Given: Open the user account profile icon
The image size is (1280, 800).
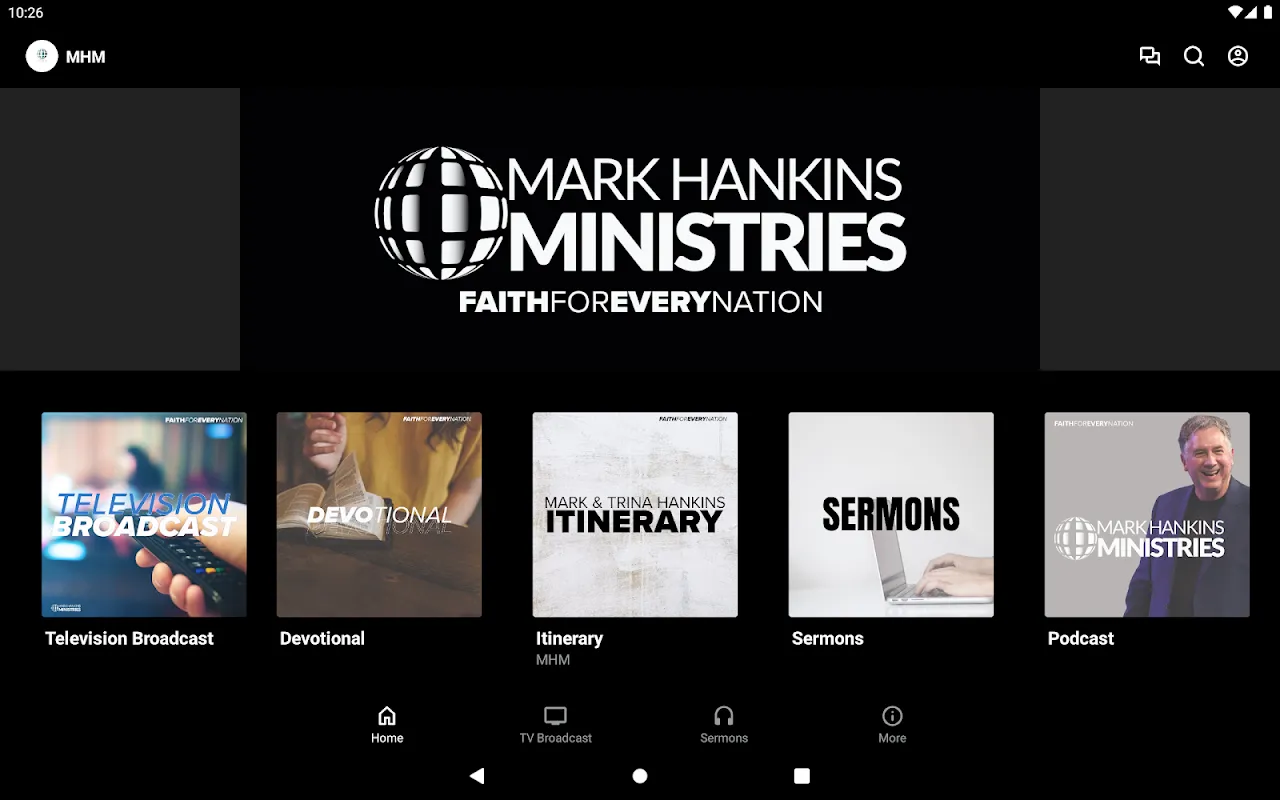Looking at the screenshot, I should [x=1238, y=57].
